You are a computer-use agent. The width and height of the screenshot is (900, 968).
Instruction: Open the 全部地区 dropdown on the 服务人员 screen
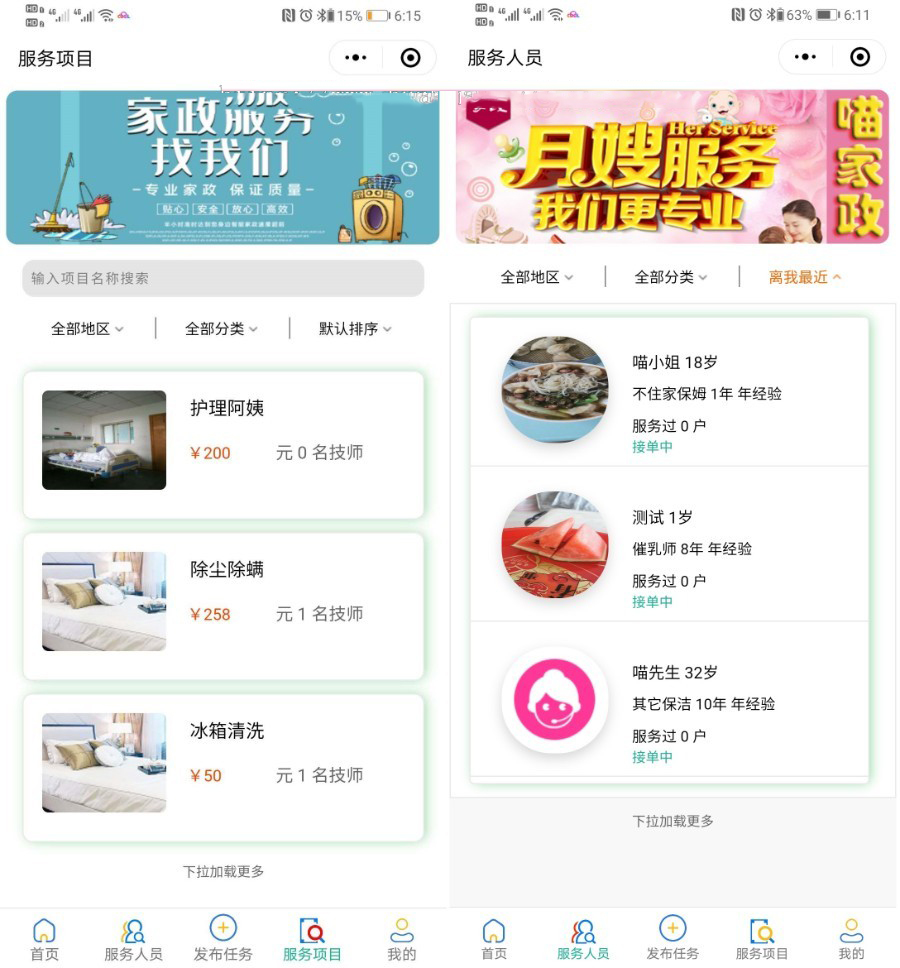click(537, 277)
